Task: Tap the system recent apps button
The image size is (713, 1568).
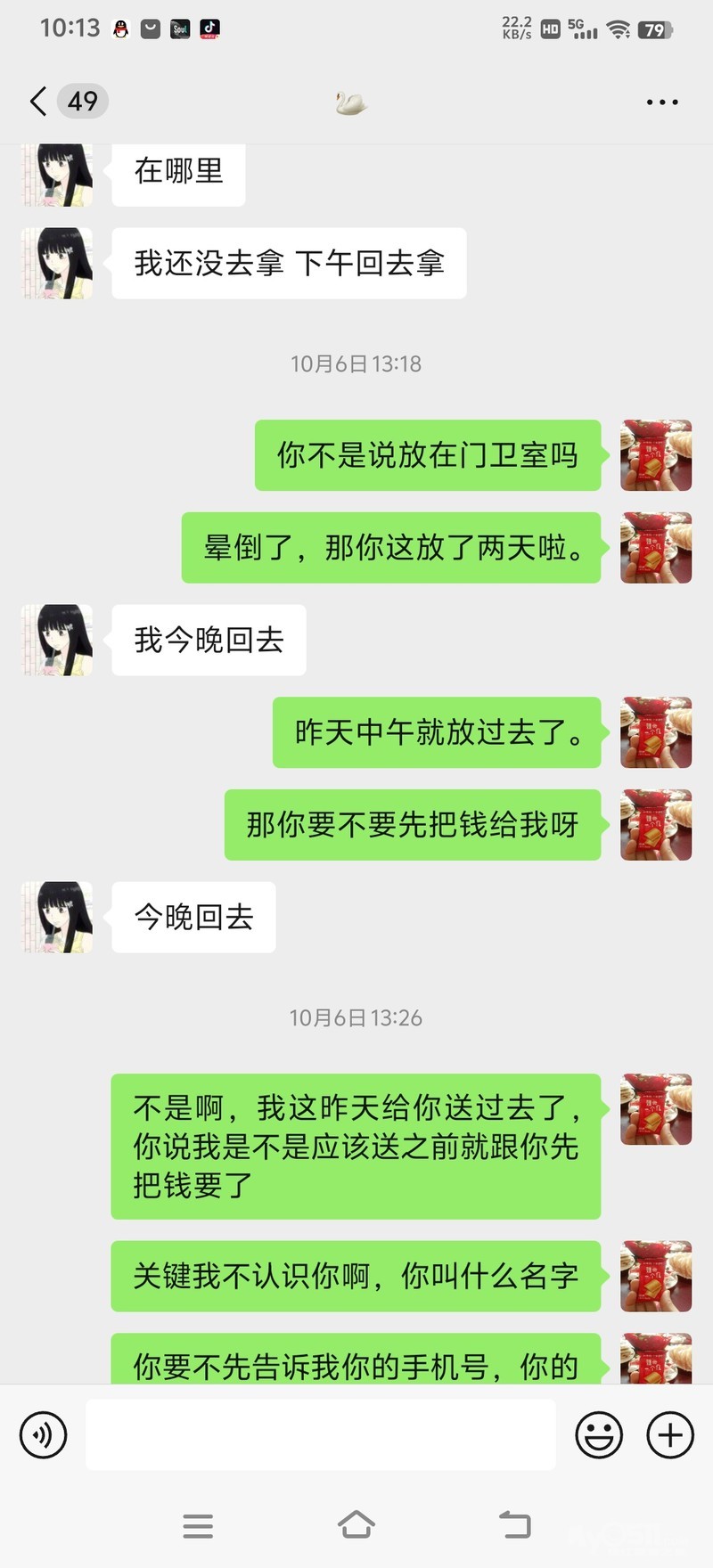Action: (198, 1525)
